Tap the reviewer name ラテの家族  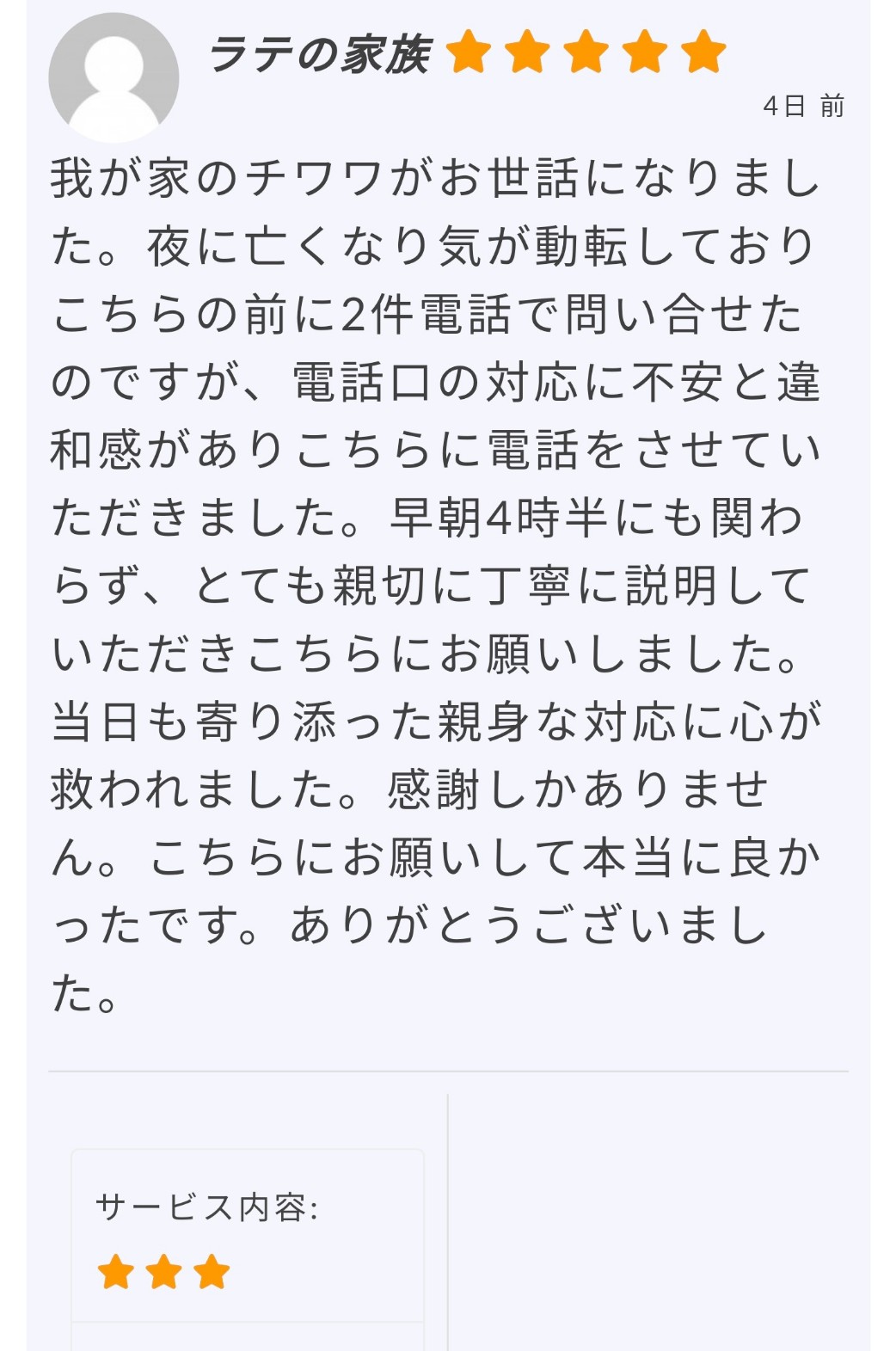[319, 55]
